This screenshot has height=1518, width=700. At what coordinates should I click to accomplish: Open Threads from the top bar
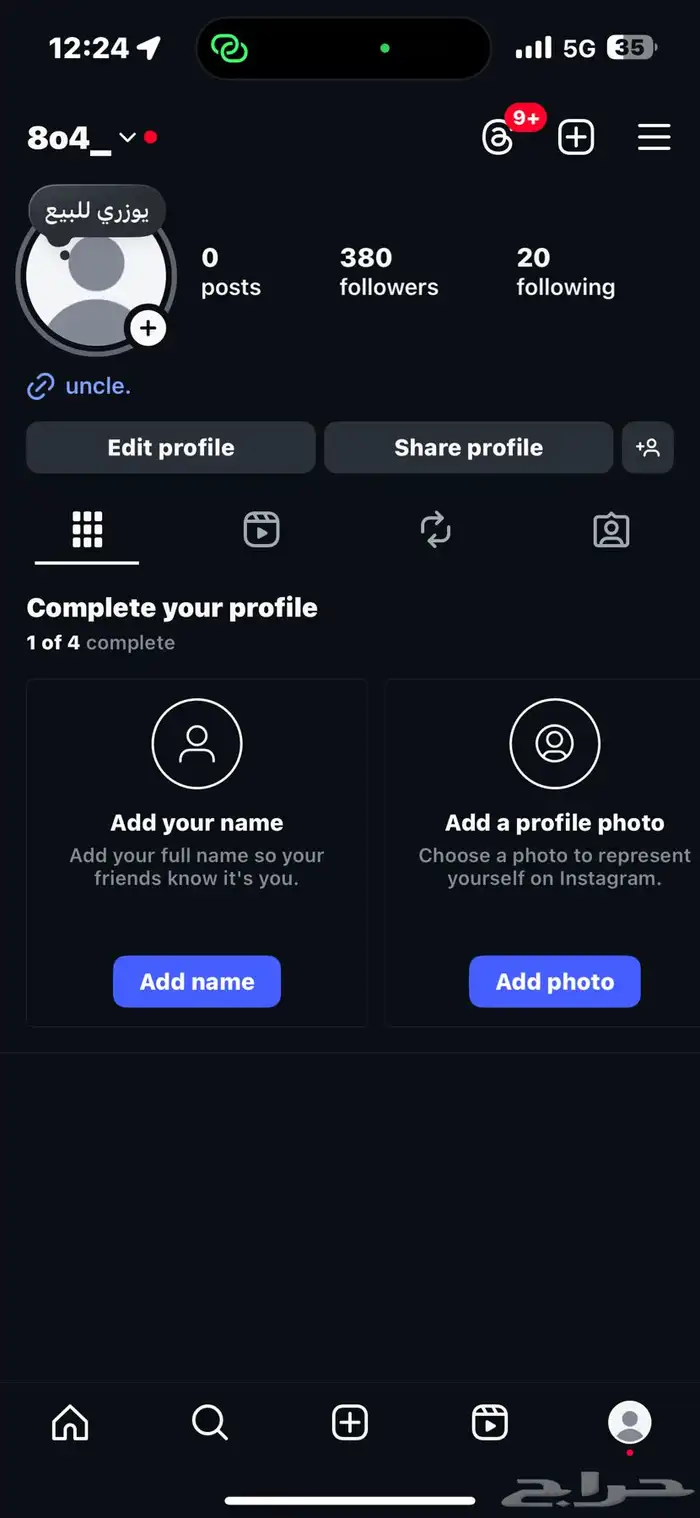497,137
